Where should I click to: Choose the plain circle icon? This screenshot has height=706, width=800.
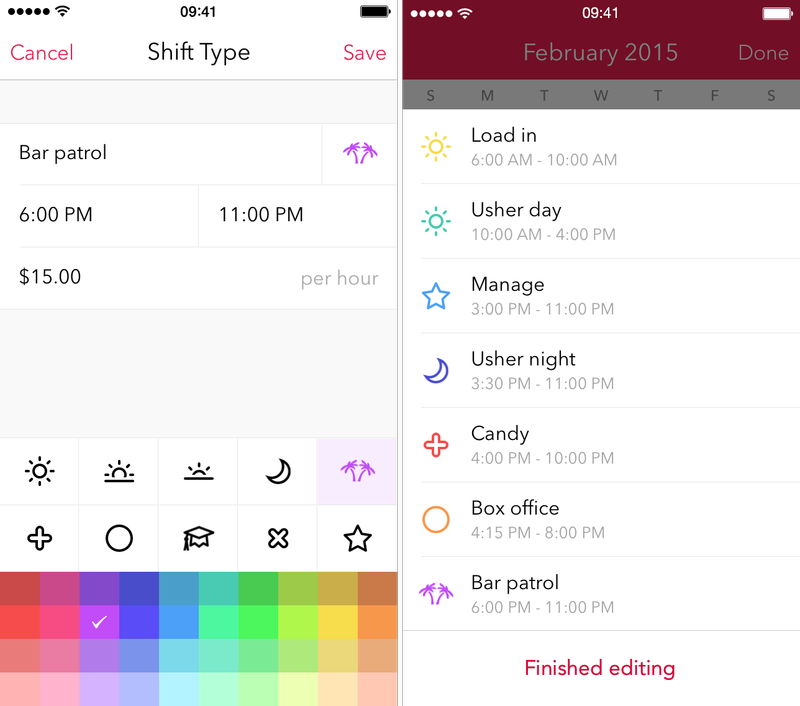pos(119,539)
